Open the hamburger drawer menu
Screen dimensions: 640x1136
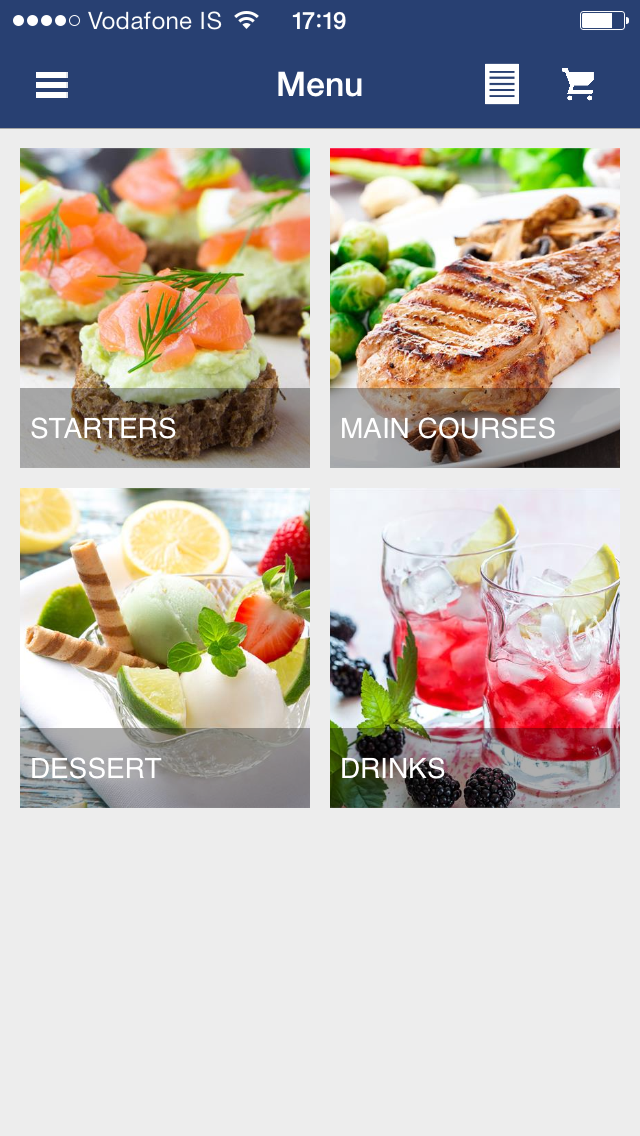point(52,85)
